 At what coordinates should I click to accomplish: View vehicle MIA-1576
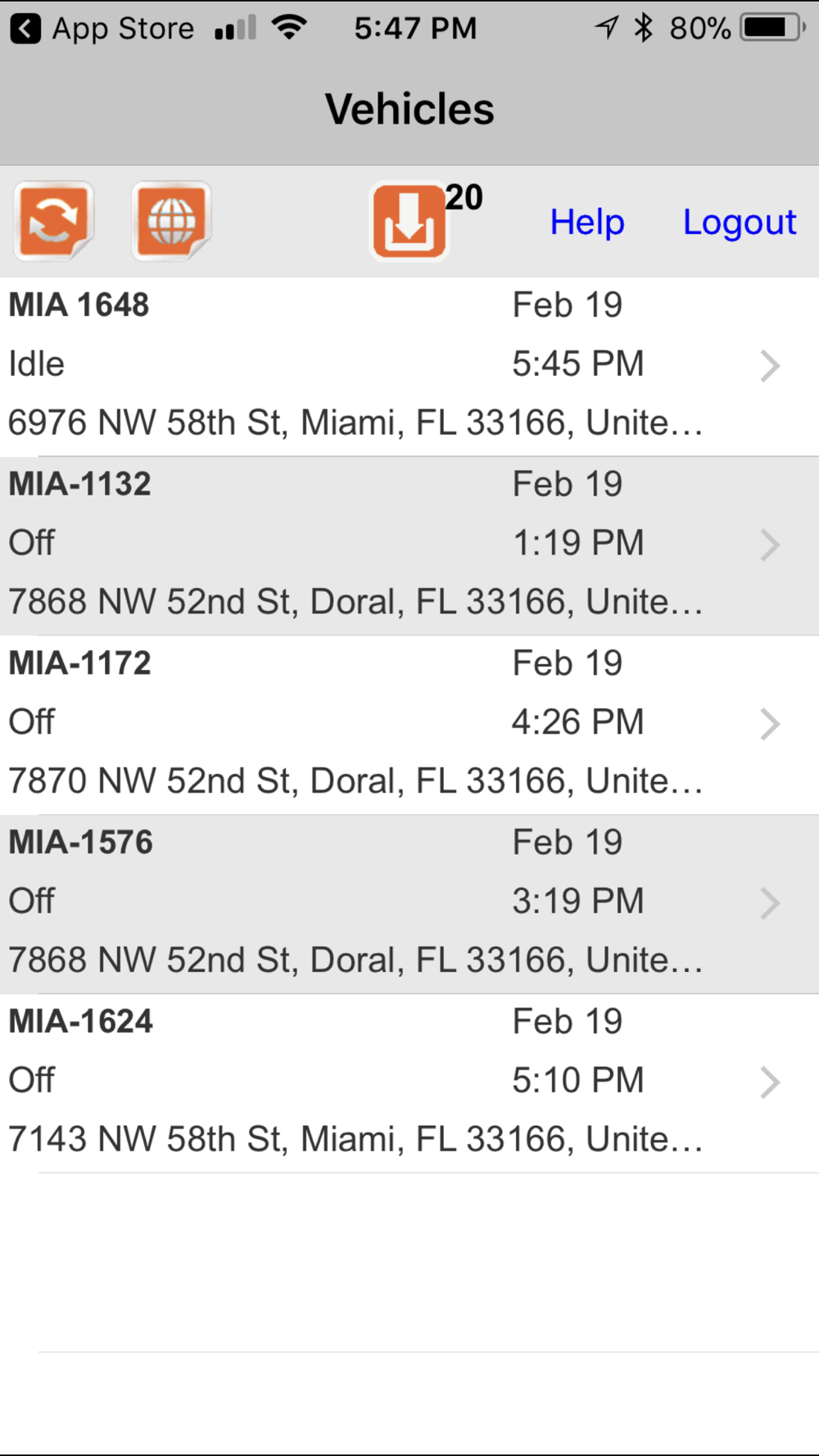(x=409, y=904)
